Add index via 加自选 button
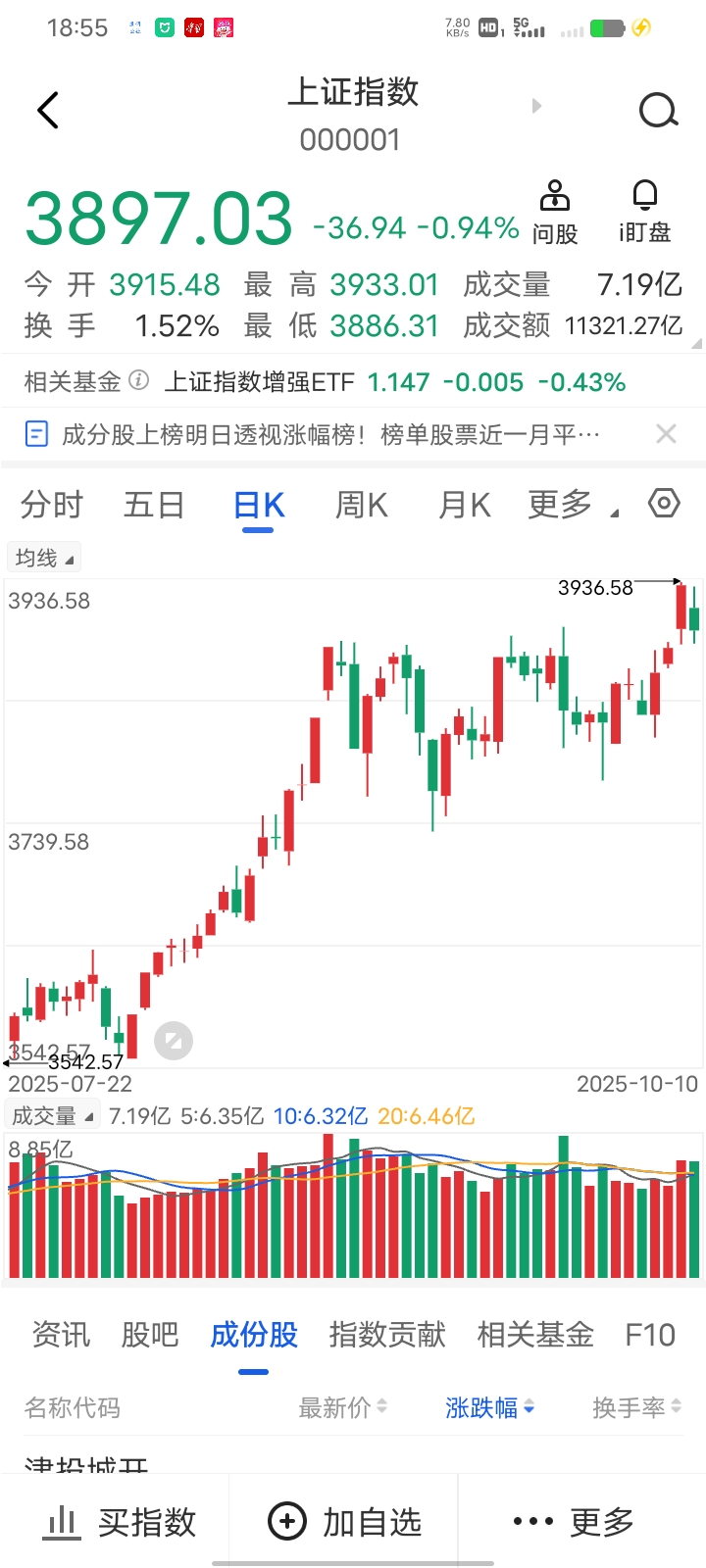This screenshot has width=706, height=1568. click(x=345, y=1522)
